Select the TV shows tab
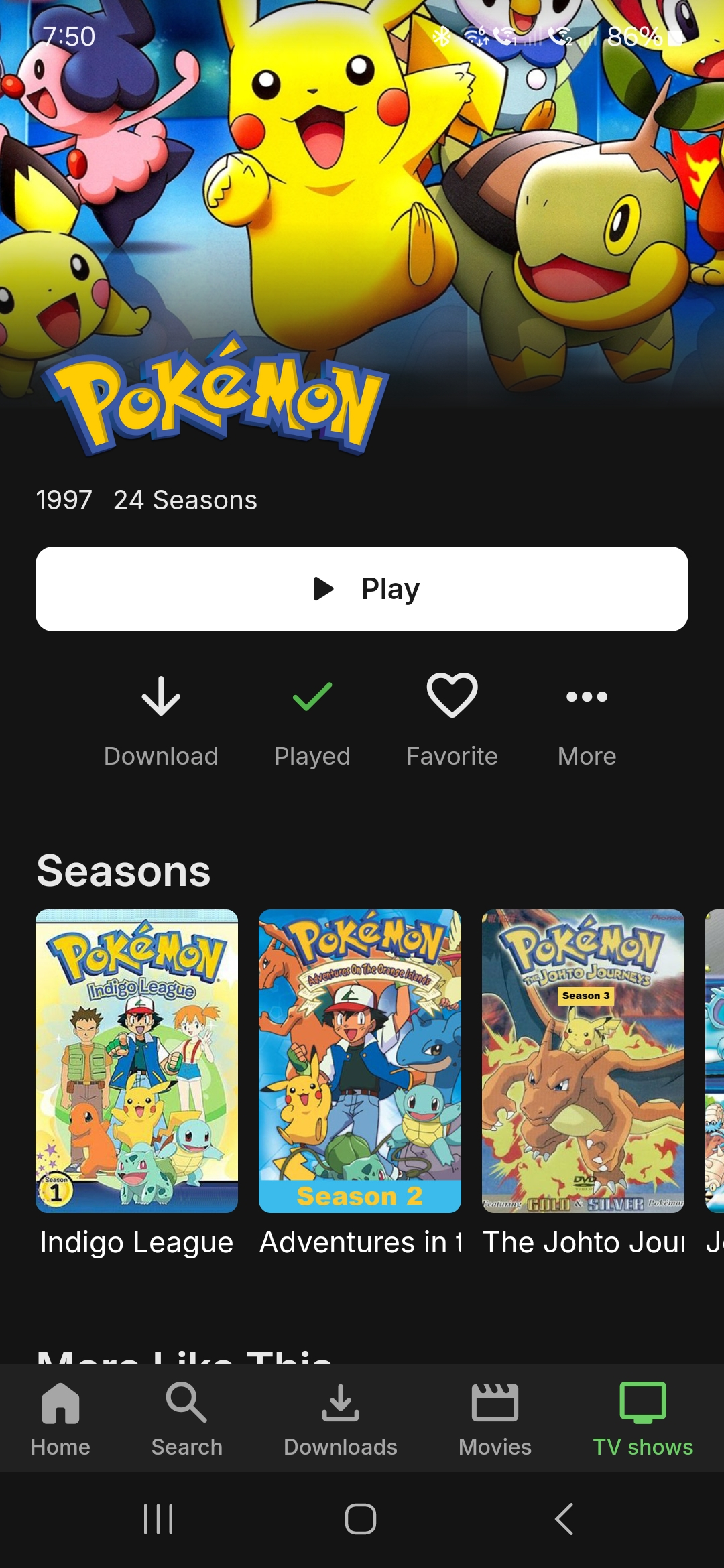 point(643,1419)
